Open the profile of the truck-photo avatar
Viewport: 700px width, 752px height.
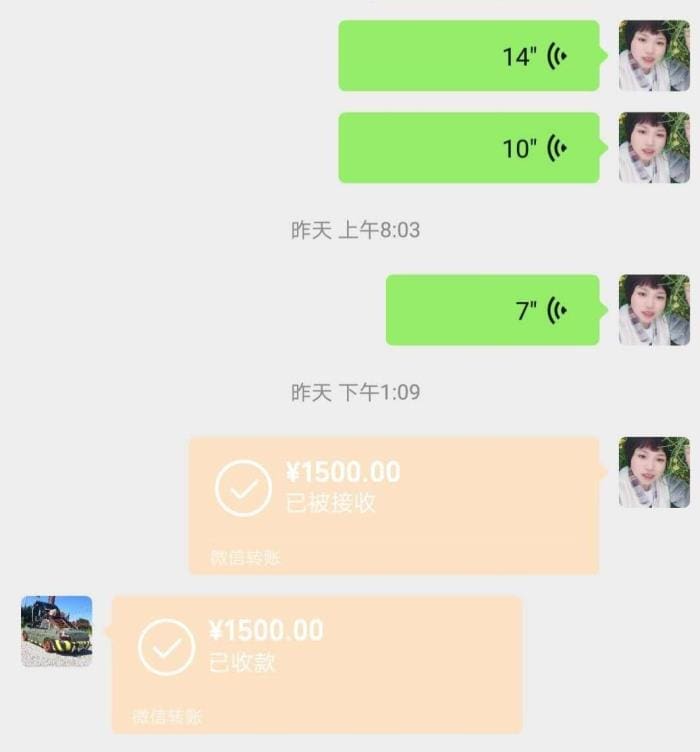(x=56, y=631)
